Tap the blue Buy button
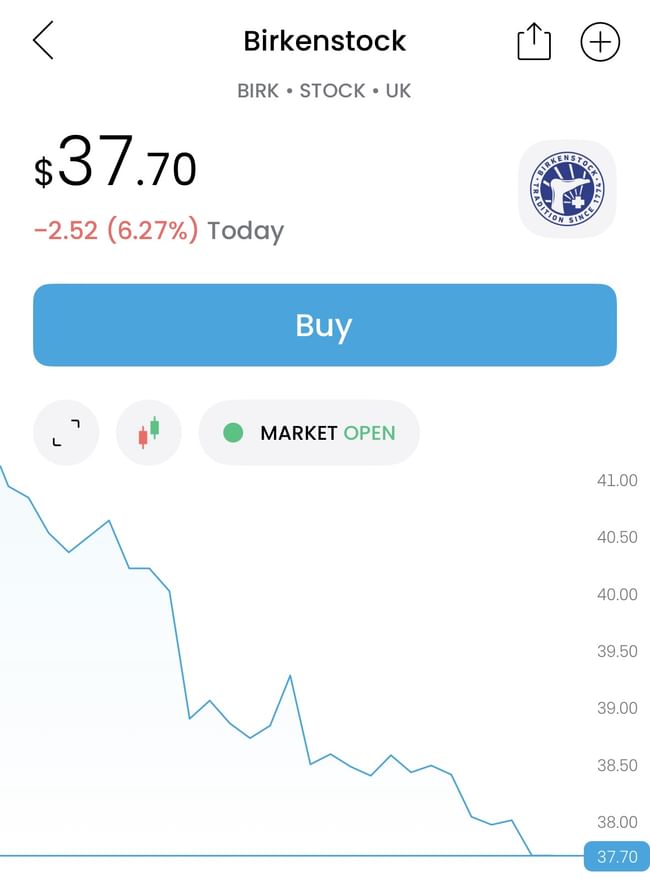The width and height of the screenshot is (650, 895). click(324, 325)
